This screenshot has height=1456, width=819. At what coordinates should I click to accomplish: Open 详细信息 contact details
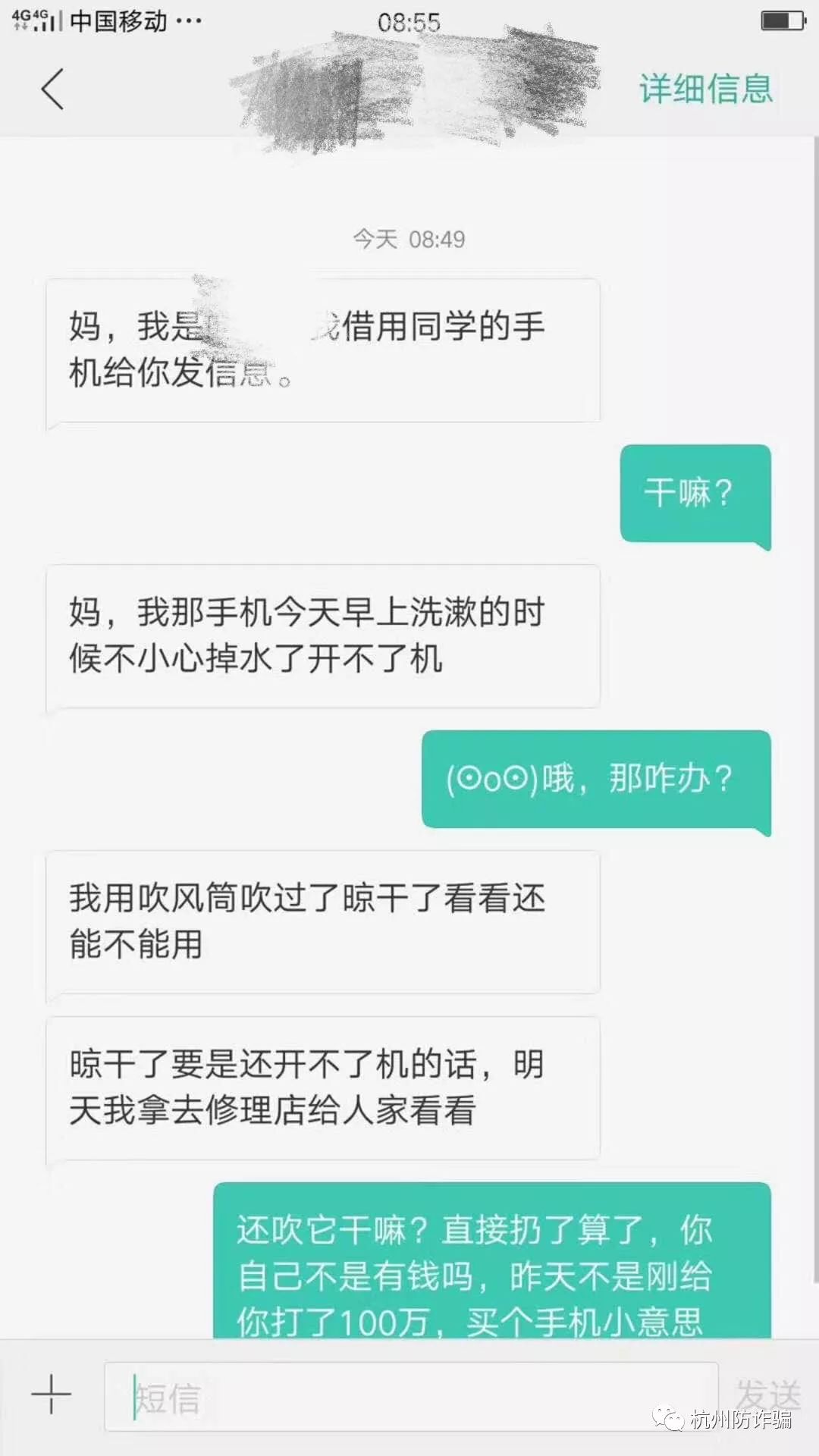(x=705, y=89)
